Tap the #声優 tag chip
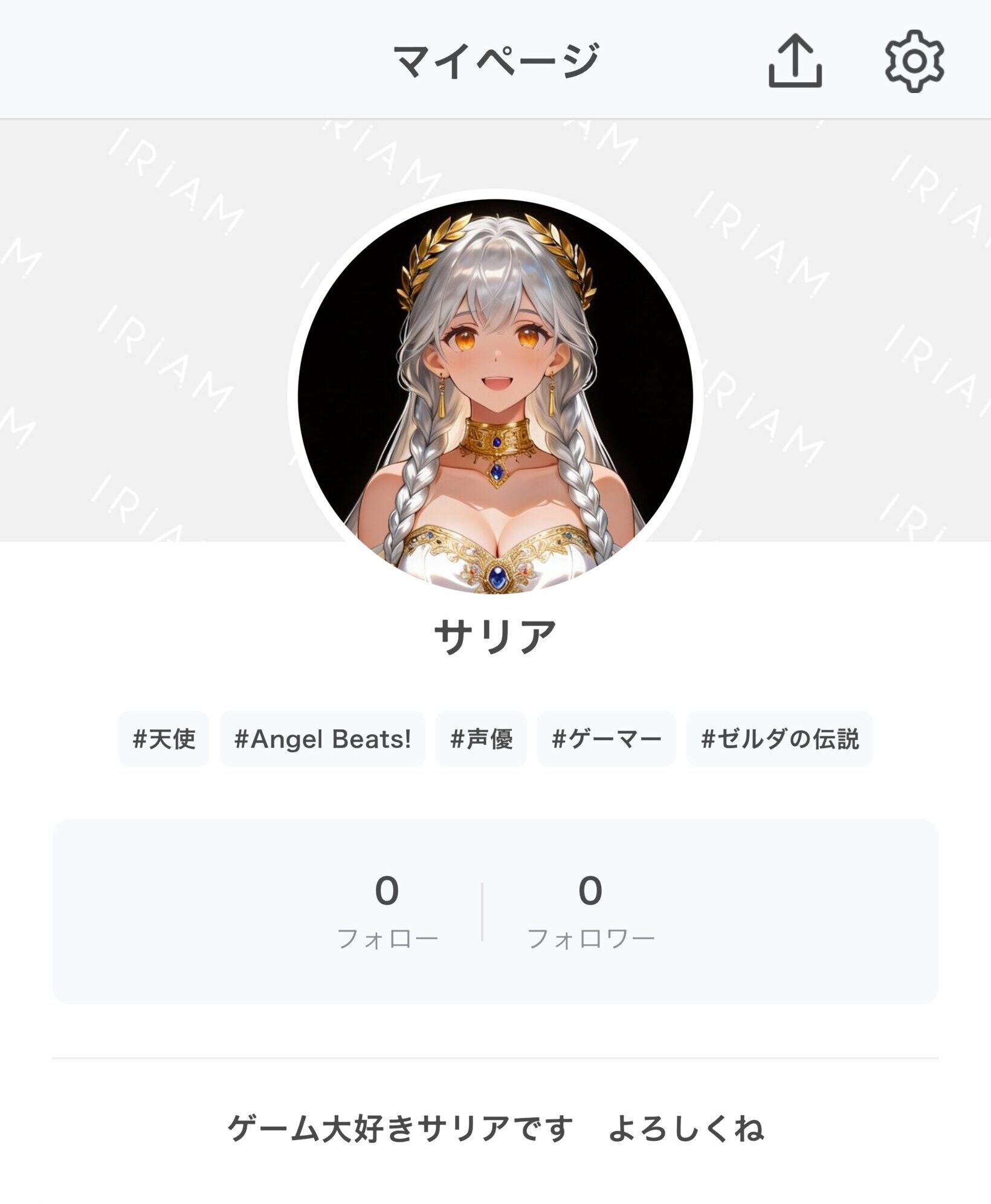 481,738
